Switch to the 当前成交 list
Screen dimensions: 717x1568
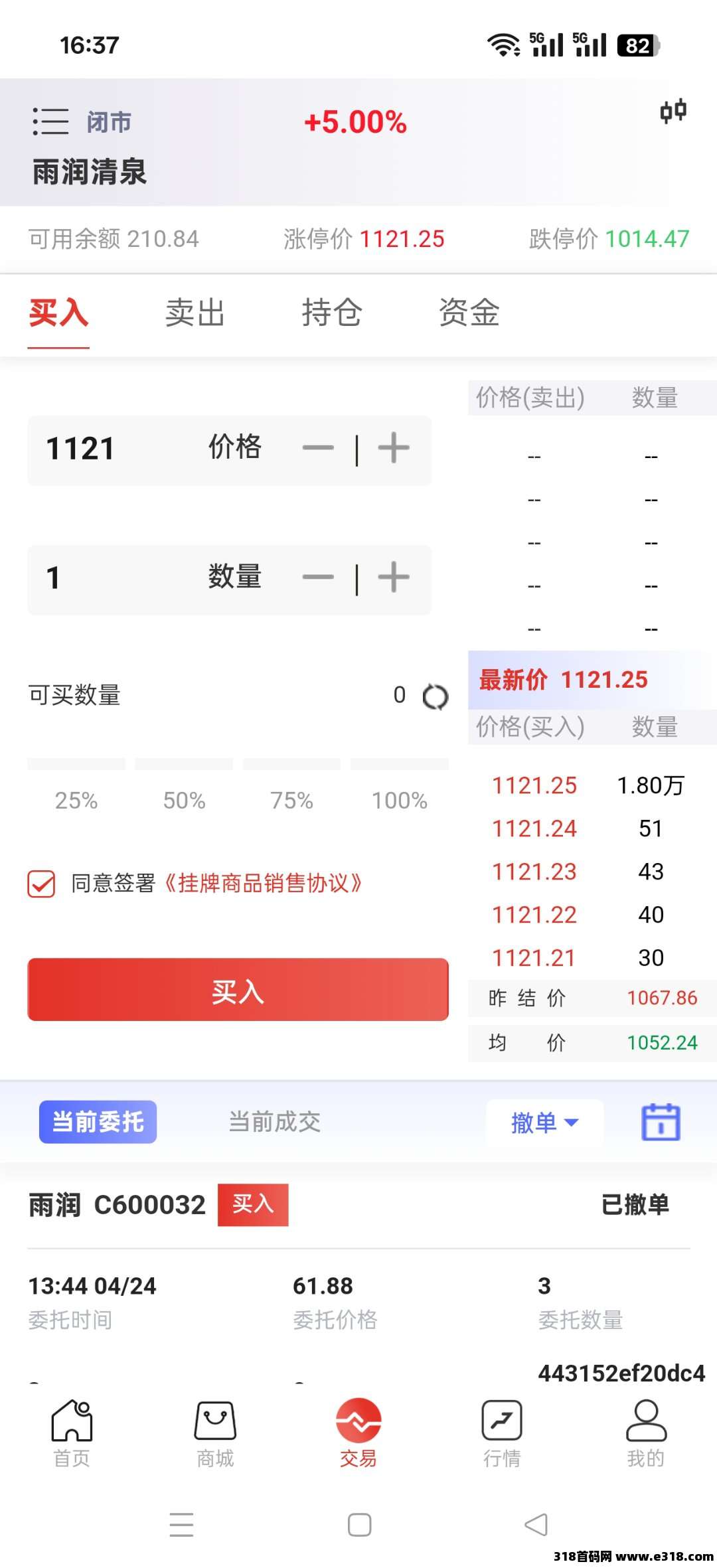point(274,1122)
